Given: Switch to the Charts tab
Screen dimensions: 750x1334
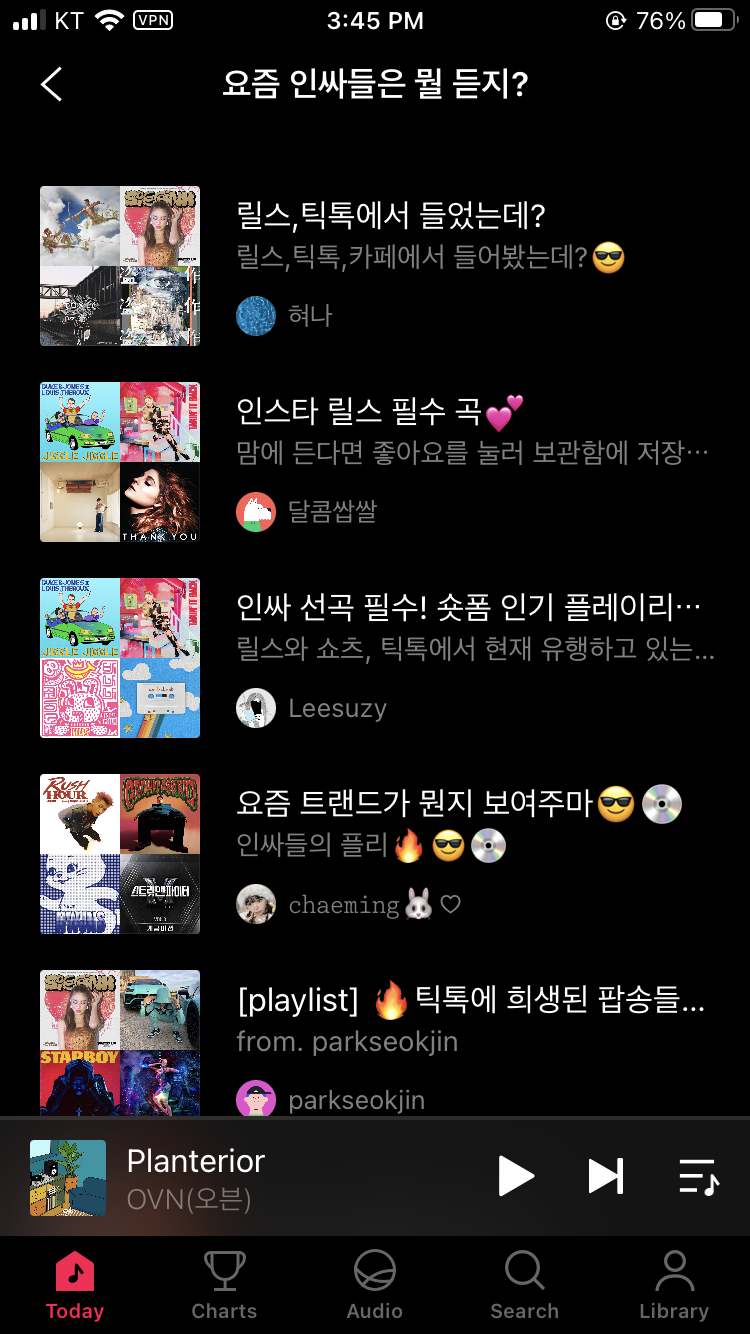Looking at the screenshot, I should click(x=225, y=1286).
